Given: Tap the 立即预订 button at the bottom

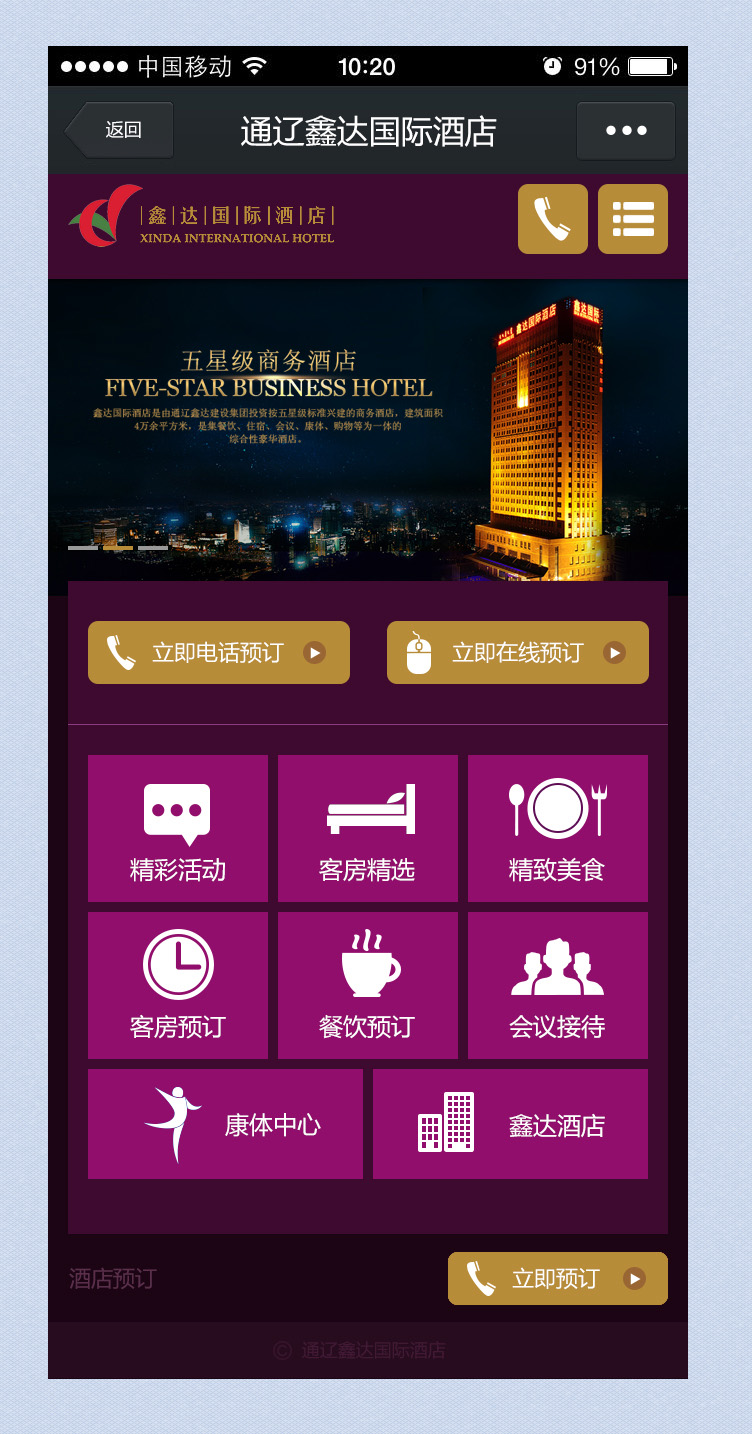Looking at the screenshot, I should tap(558, 1279).
